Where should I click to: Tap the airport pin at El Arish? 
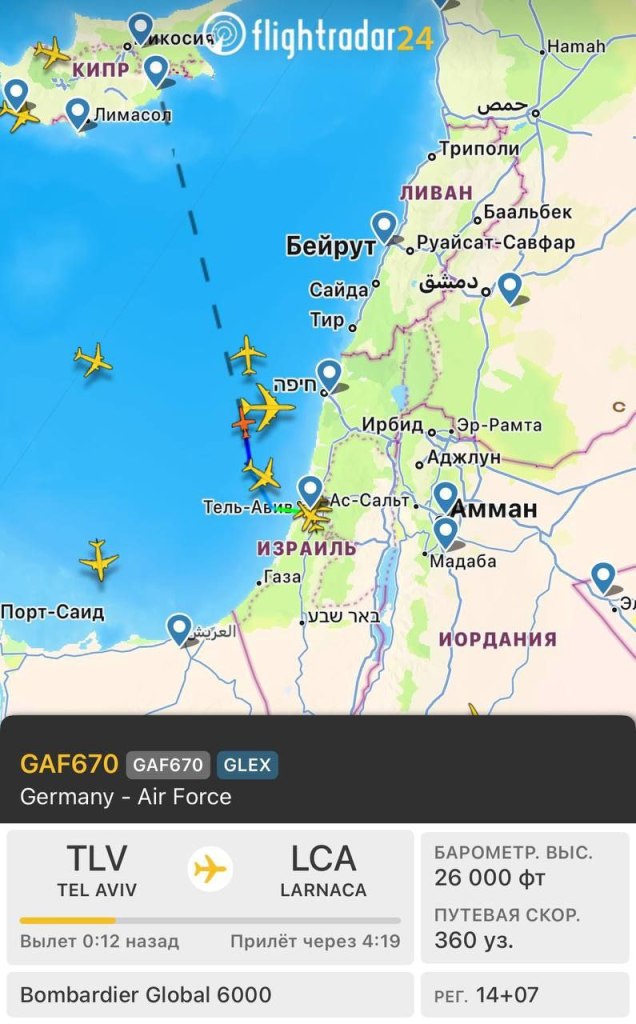pyautogui.click(x=179, y=629)
